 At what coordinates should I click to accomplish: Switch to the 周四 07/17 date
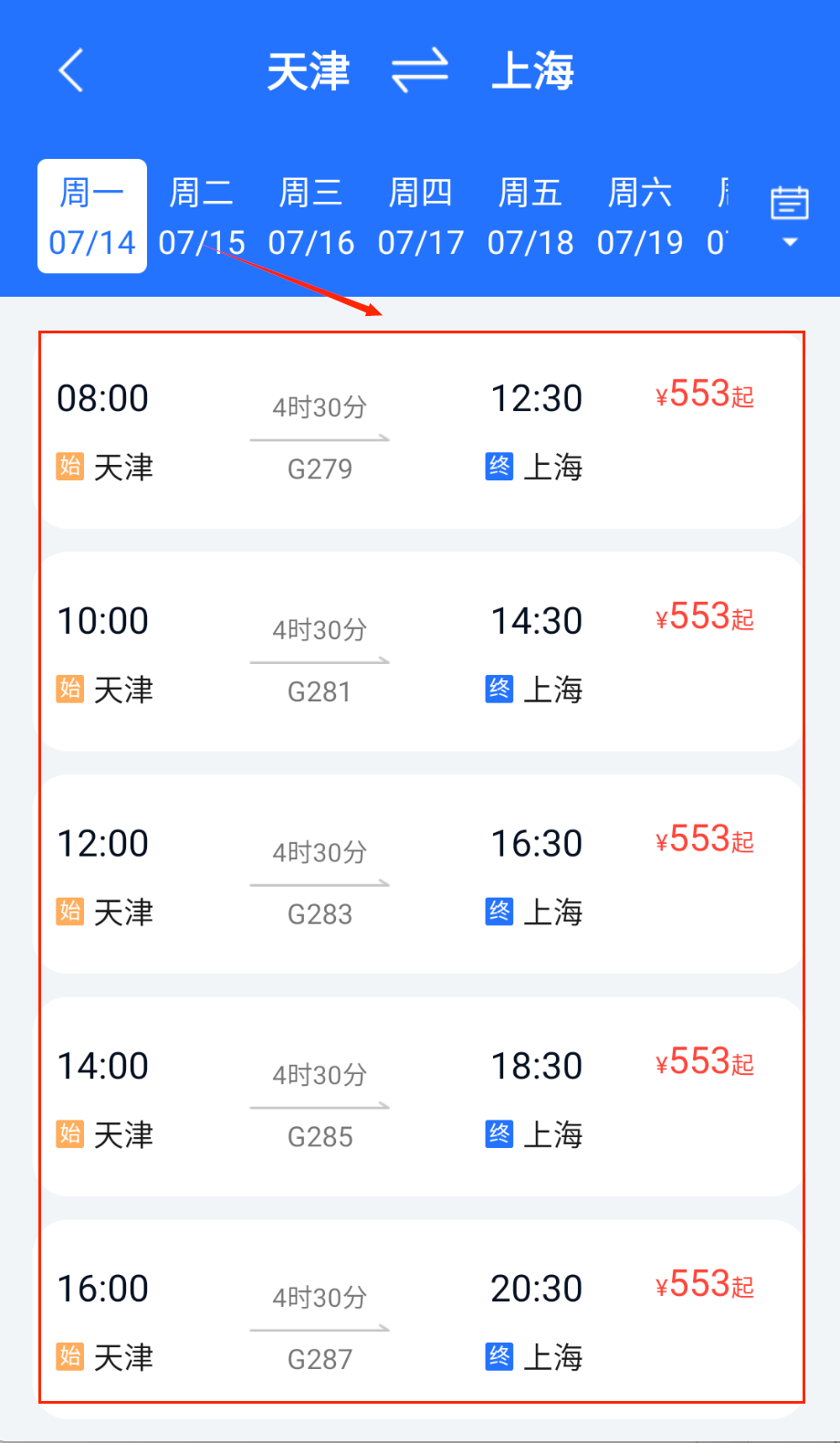coord(421,216)
